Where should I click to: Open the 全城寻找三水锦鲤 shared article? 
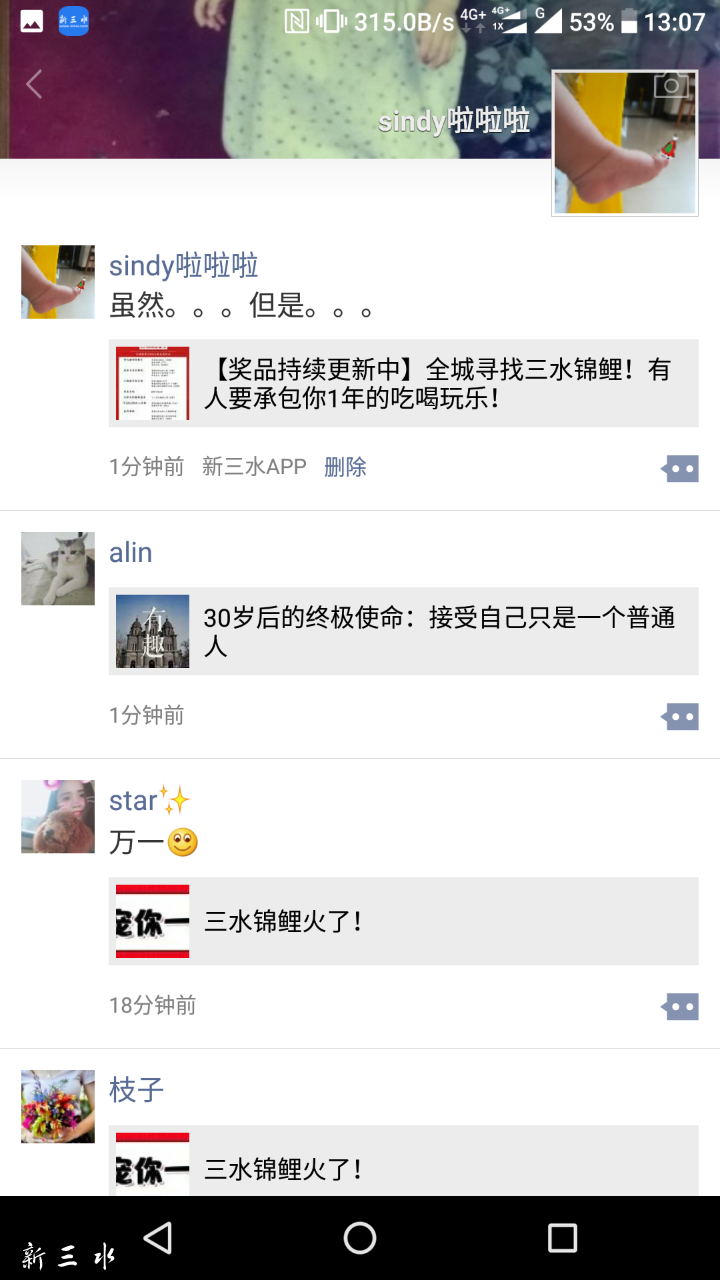403,383
